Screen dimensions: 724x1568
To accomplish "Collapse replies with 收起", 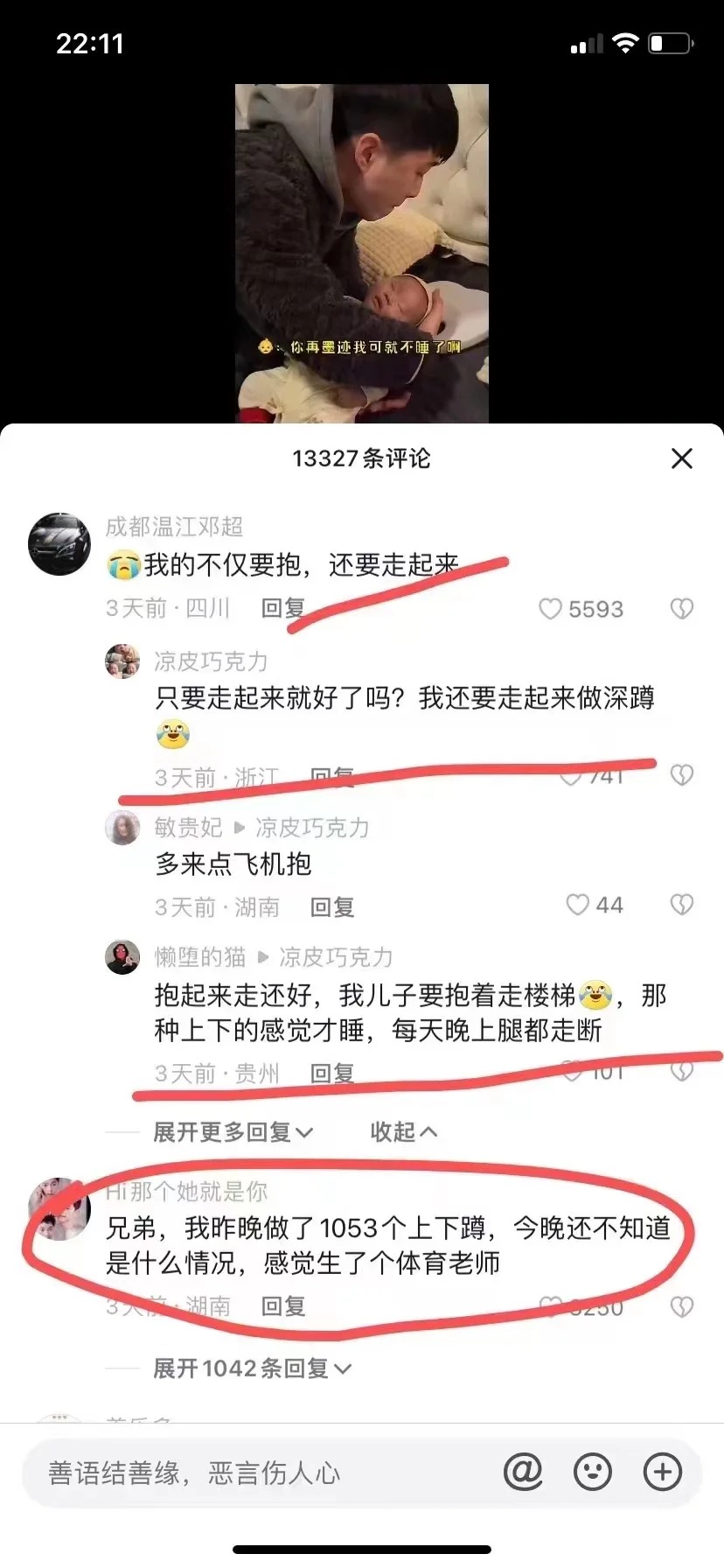I will pos(403,1132).
